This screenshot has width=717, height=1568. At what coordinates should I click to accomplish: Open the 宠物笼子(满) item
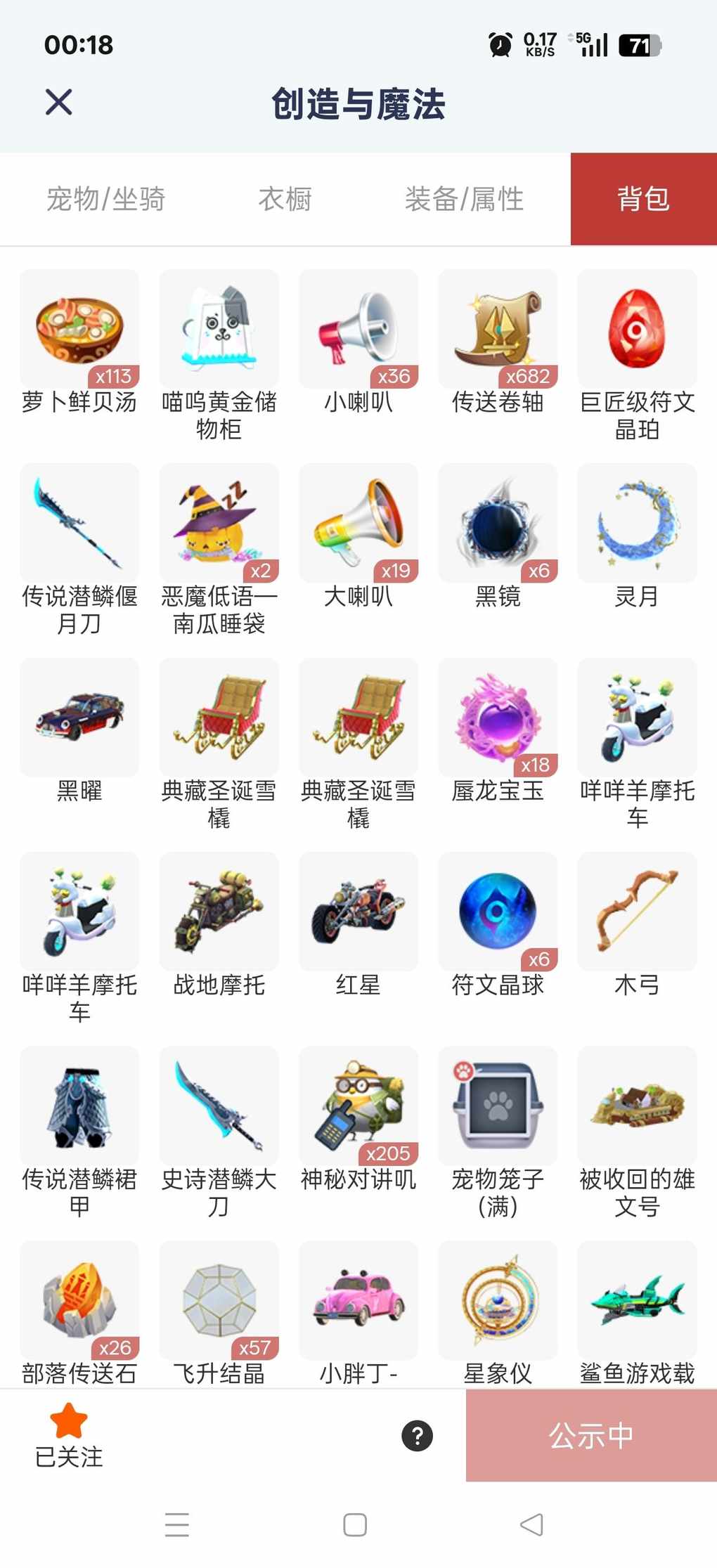click(x=498, y=1106)
